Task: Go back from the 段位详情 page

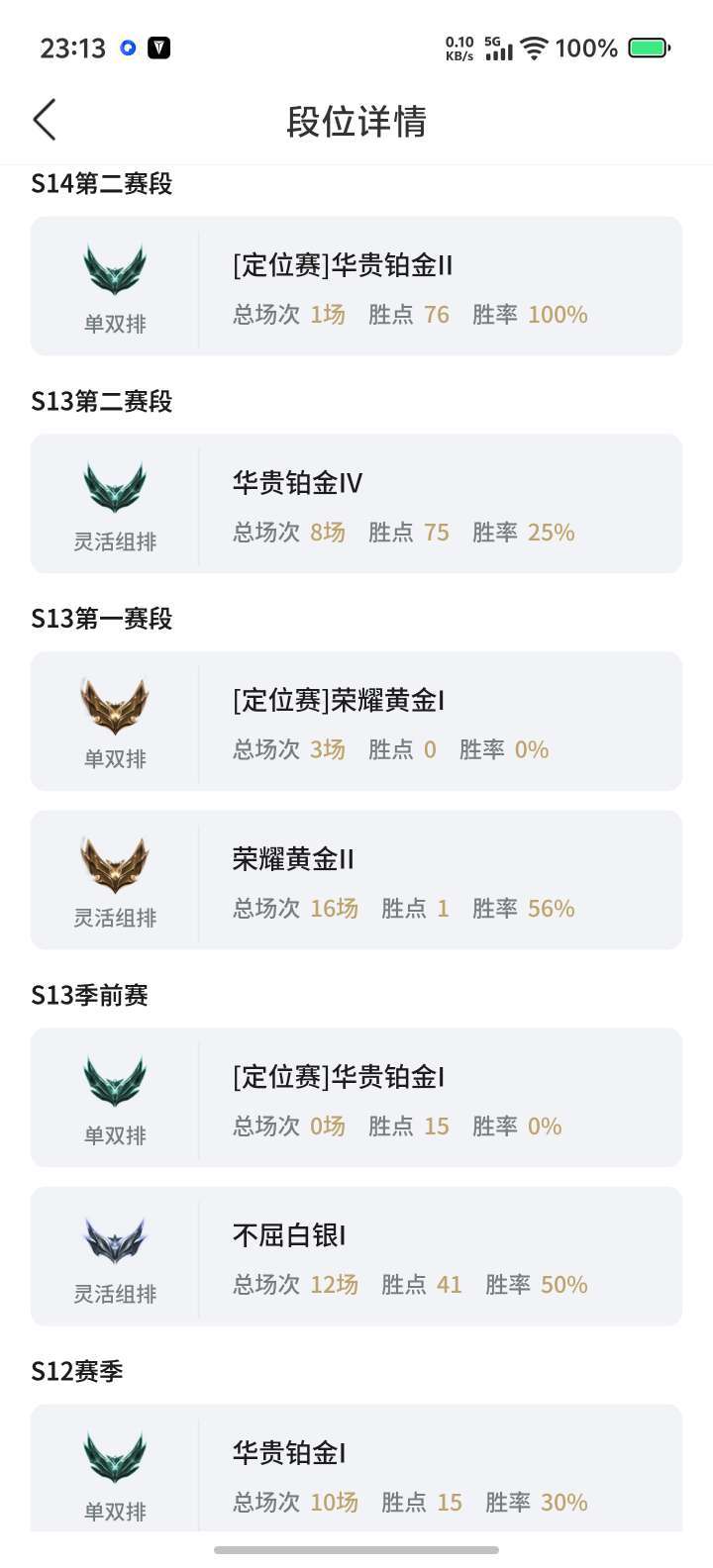Action: (45, 120)
